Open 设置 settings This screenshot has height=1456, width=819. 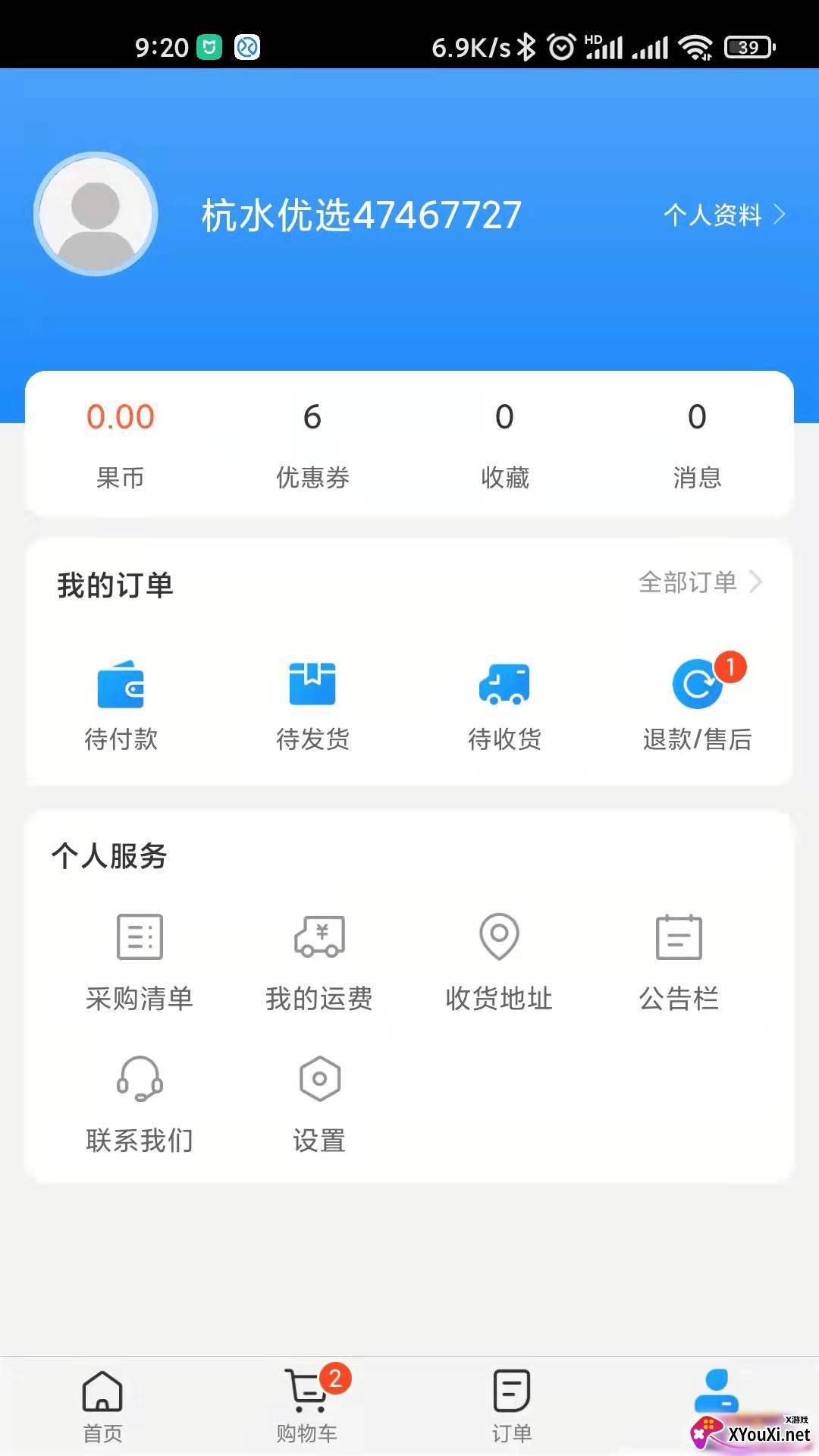click(x=319, y=1105)
